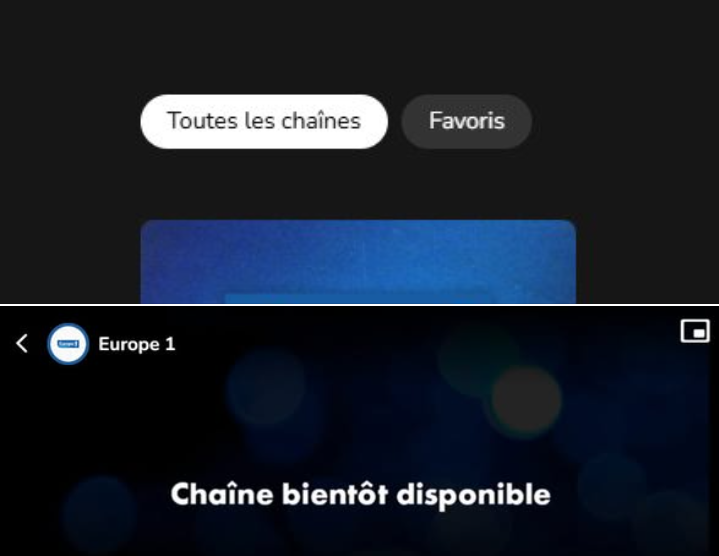Switch to the Favoris filter
Image resolution: width=719 pixels, height=556 pixels.
[x=466, y=122]
